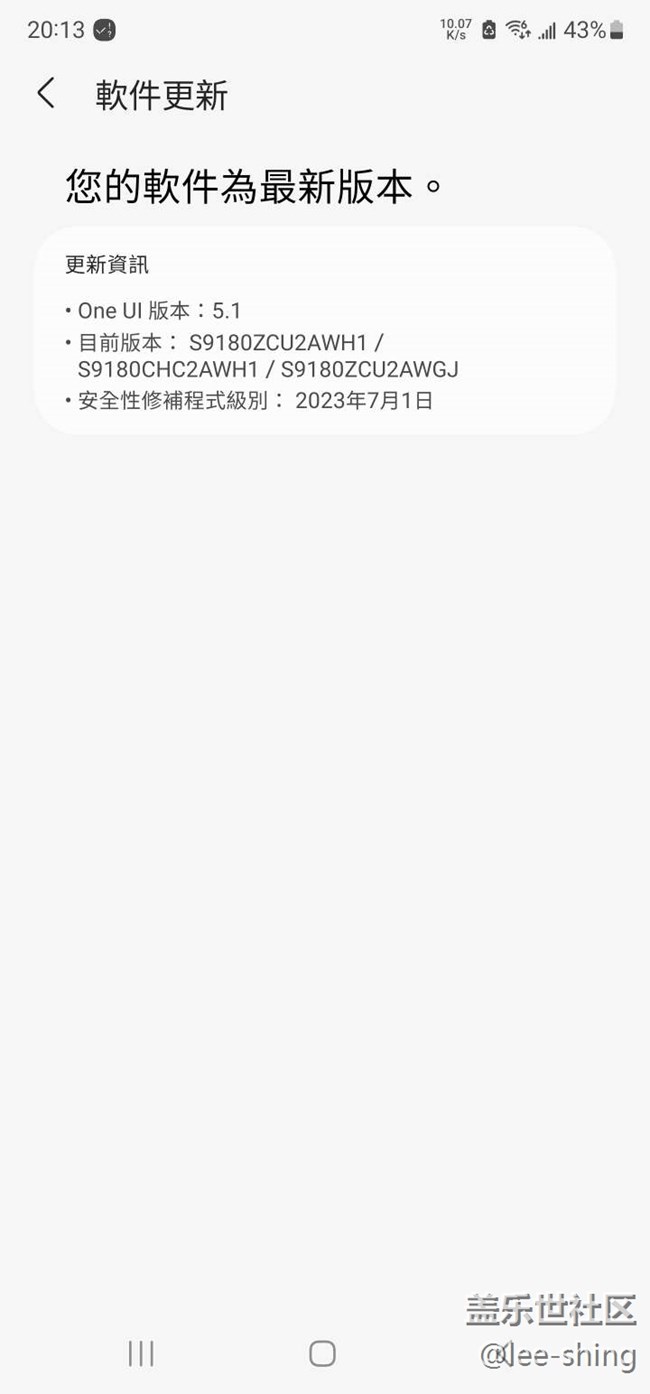Open recent apps in the navigation bar
The height and width of the screenshot is (1394, 650).
(x=141, y=1353)
